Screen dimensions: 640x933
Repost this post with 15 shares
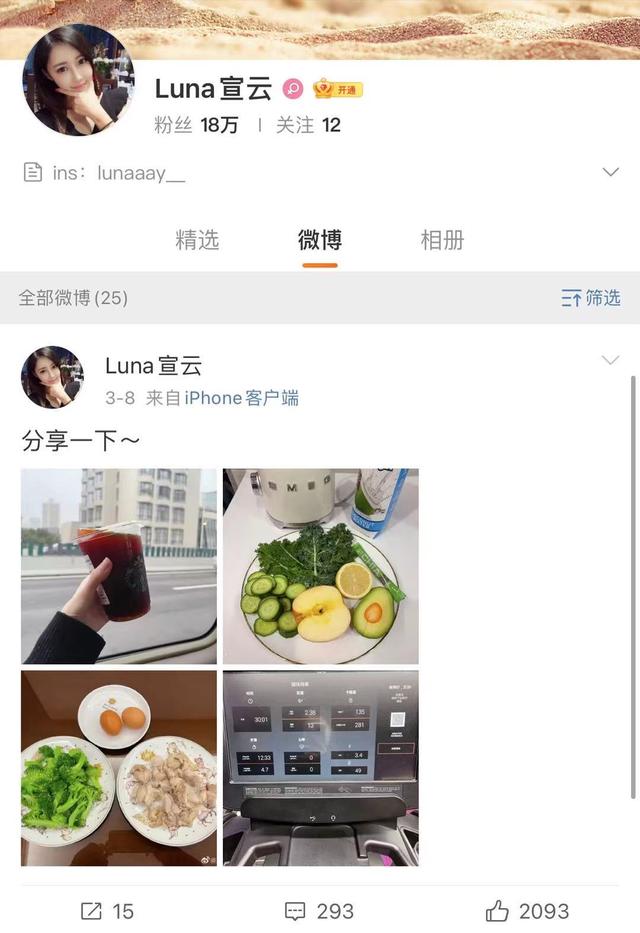(107, 911)
